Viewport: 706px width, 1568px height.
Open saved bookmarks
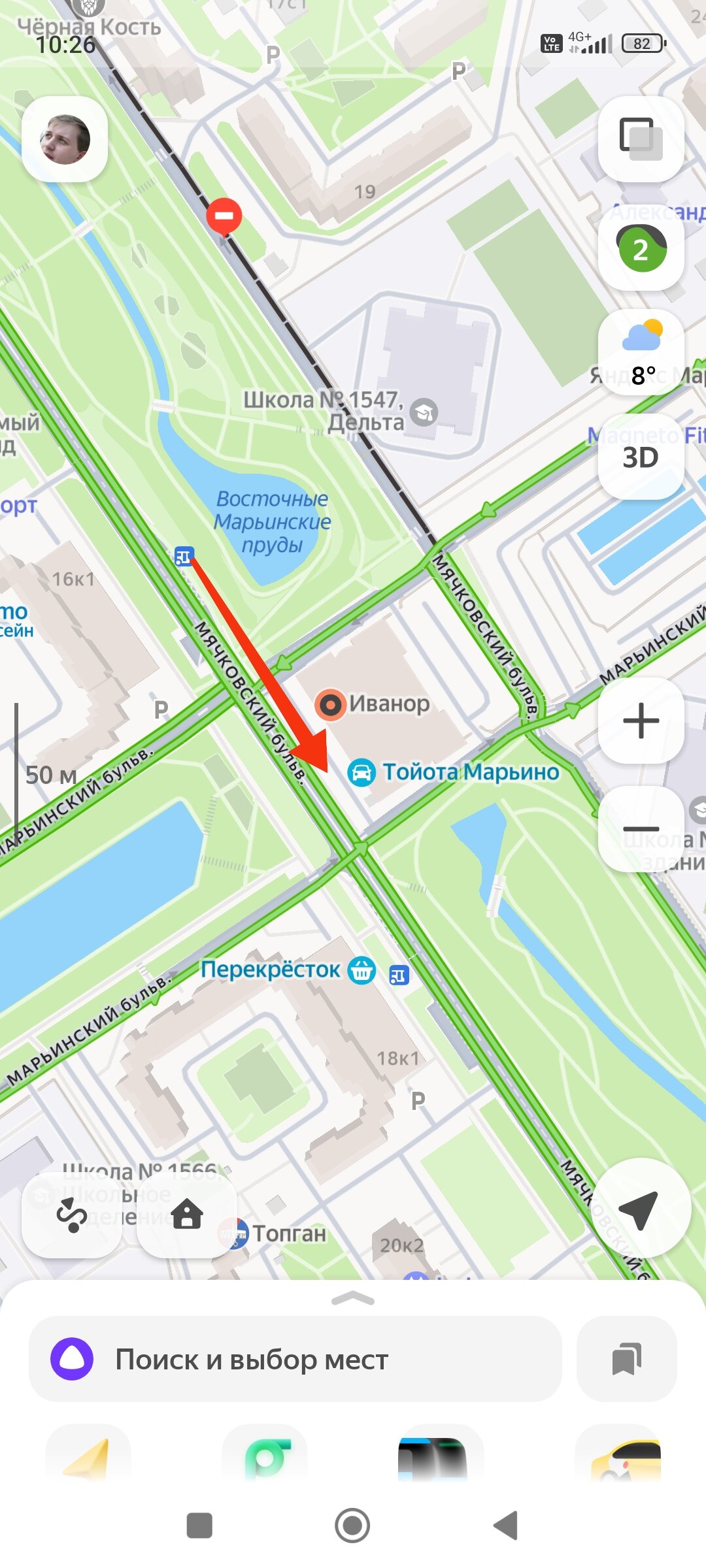pos(626,1359)
